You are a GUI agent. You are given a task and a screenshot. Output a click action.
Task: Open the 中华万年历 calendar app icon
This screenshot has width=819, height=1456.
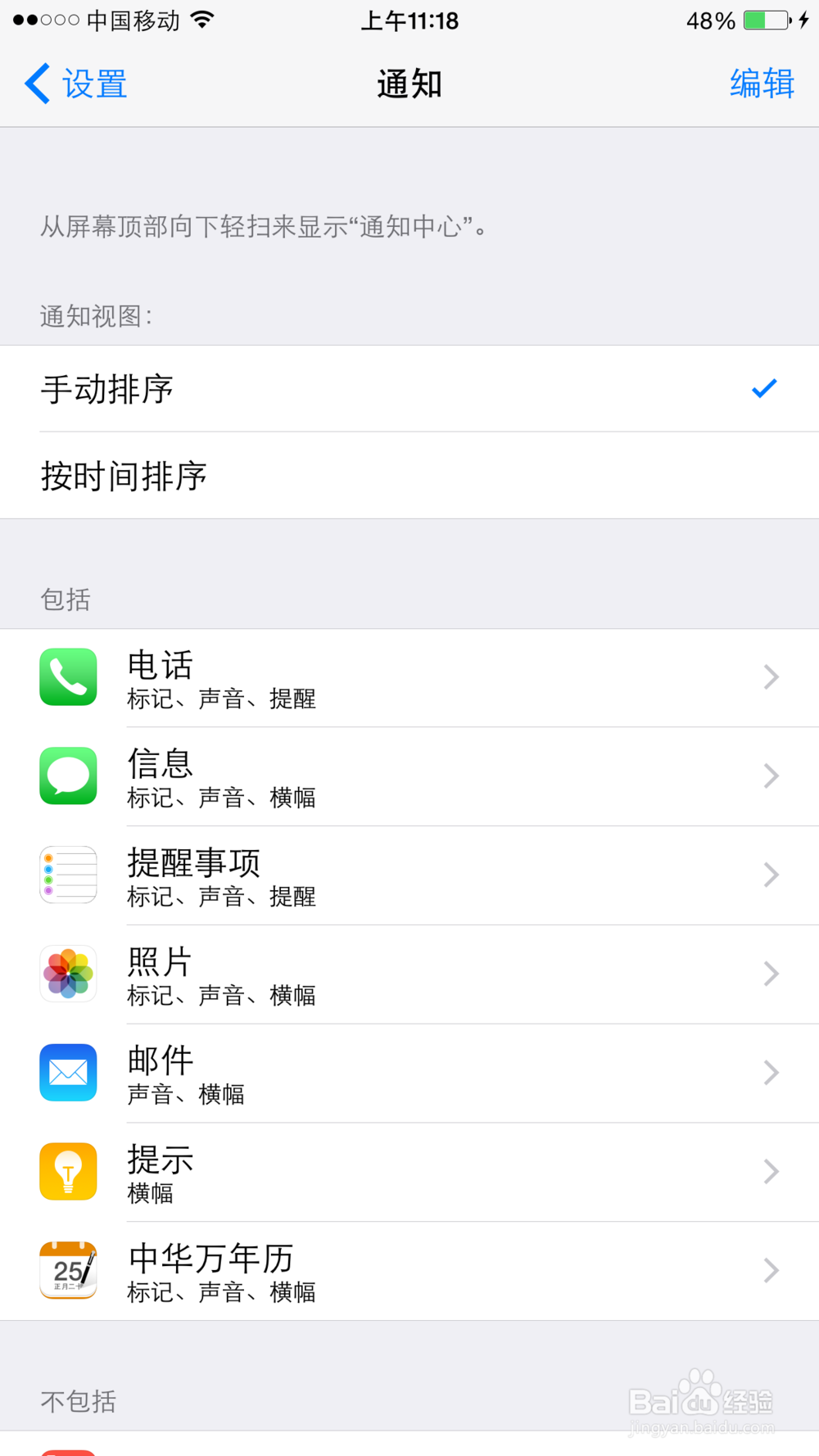point(68,1270)
